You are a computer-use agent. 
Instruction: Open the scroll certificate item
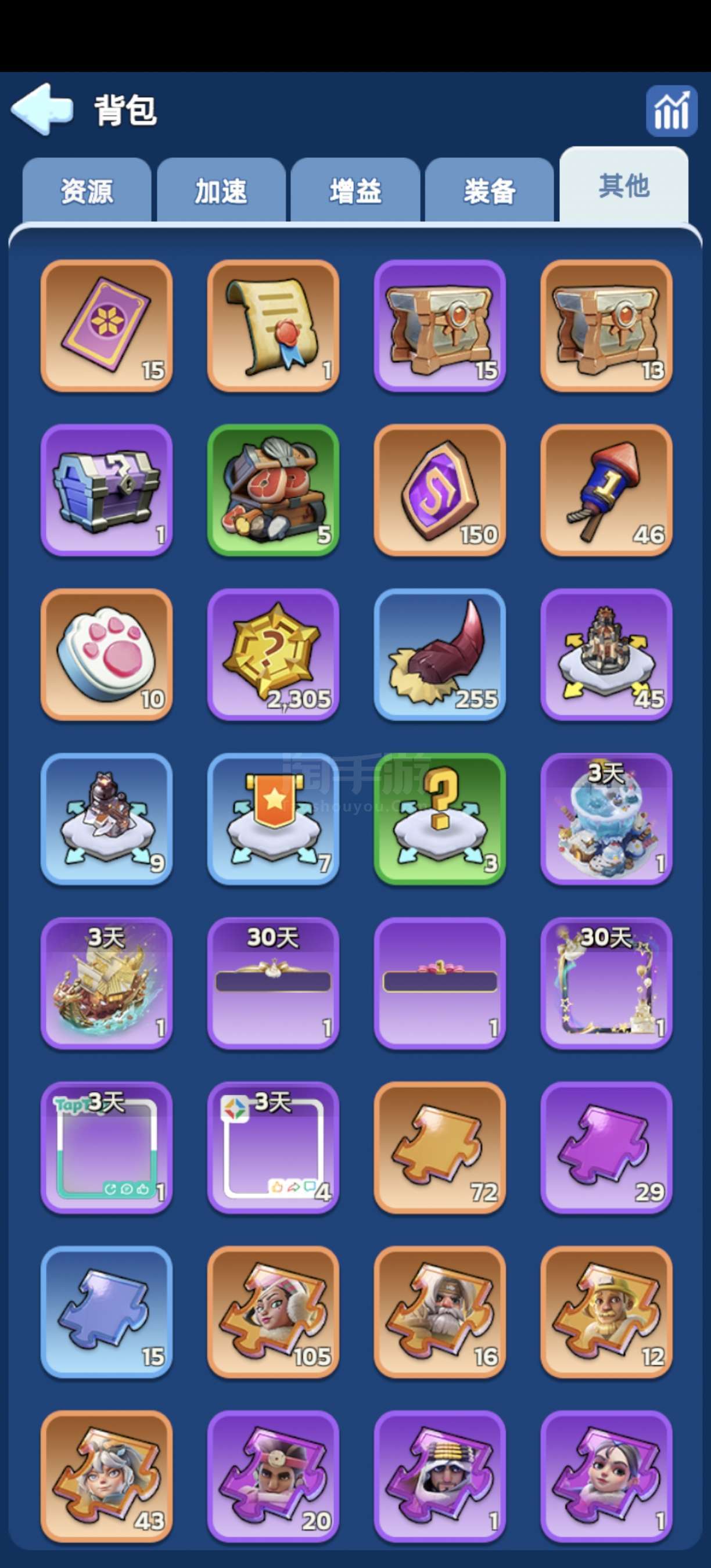272,326
